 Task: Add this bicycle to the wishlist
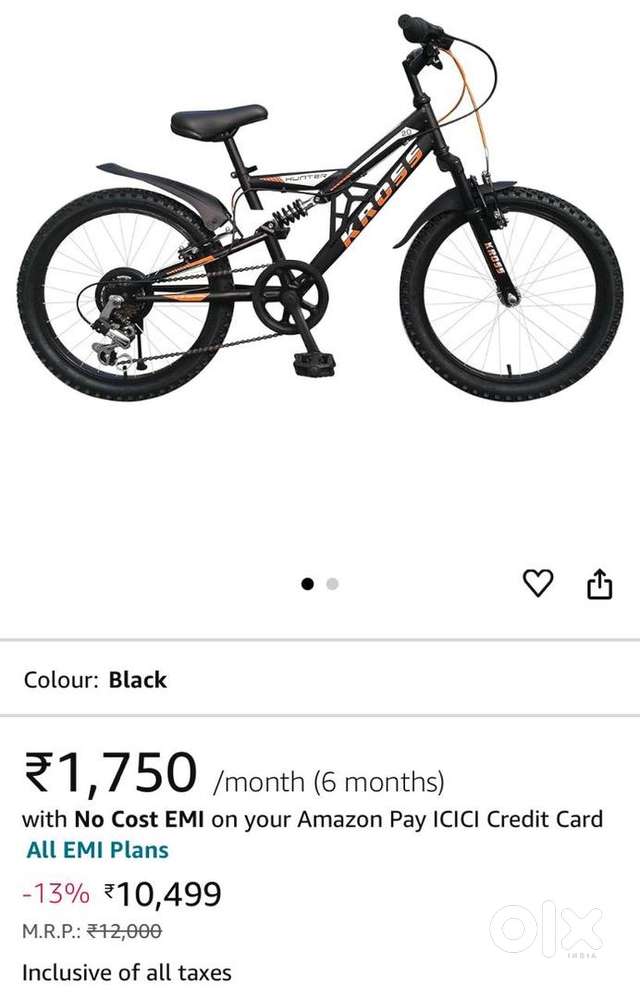pyautogui.click(x=538, y=583)
